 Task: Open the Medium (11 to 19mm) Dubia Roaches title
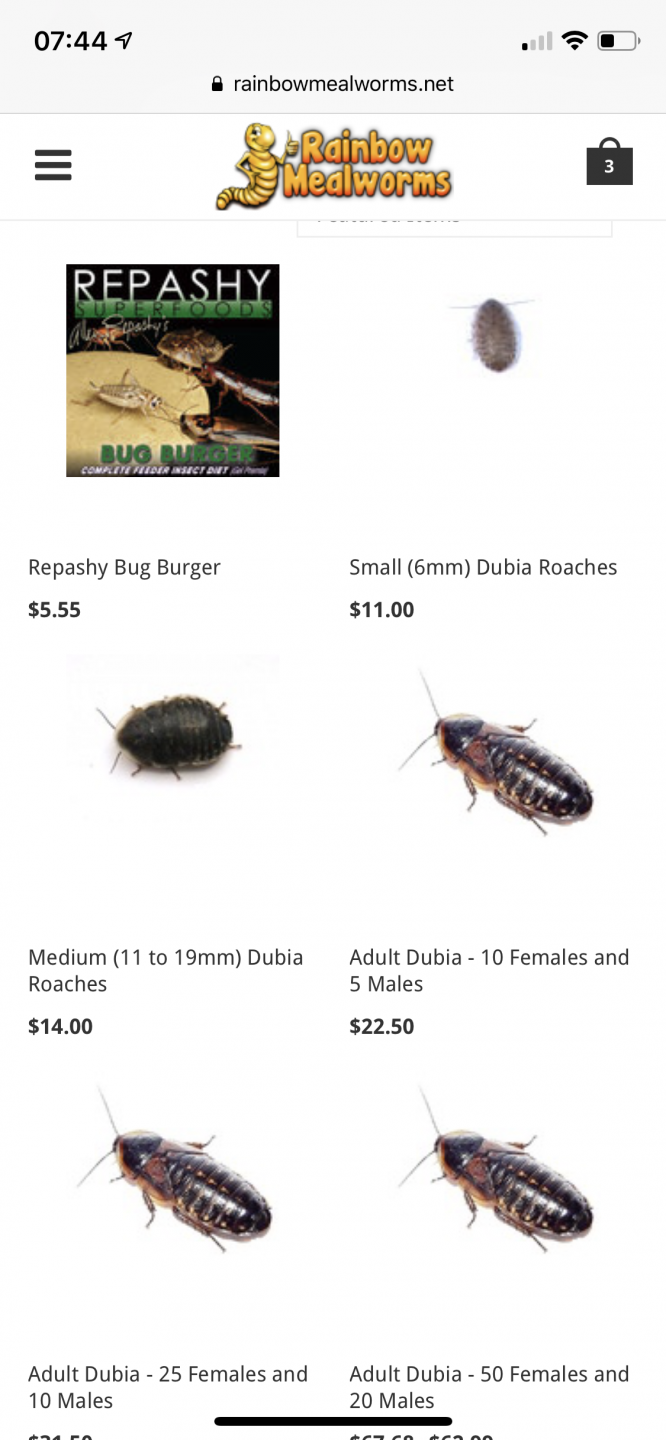point(166,970)
